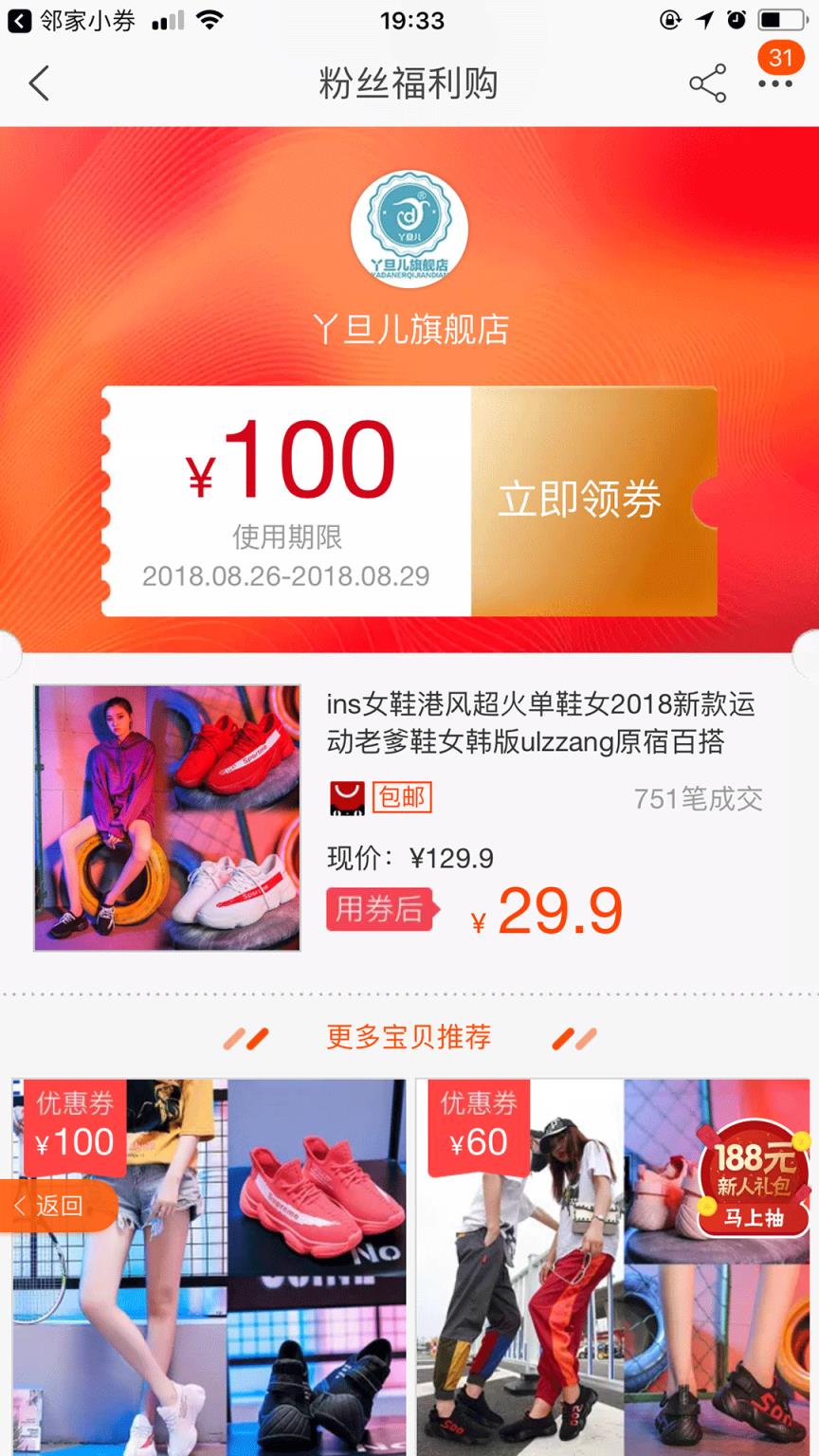Click the 更多宝贝推荐 section header
This screenshot has height=1456, width=819.
pyautogui.click(x=409, y=1036)
